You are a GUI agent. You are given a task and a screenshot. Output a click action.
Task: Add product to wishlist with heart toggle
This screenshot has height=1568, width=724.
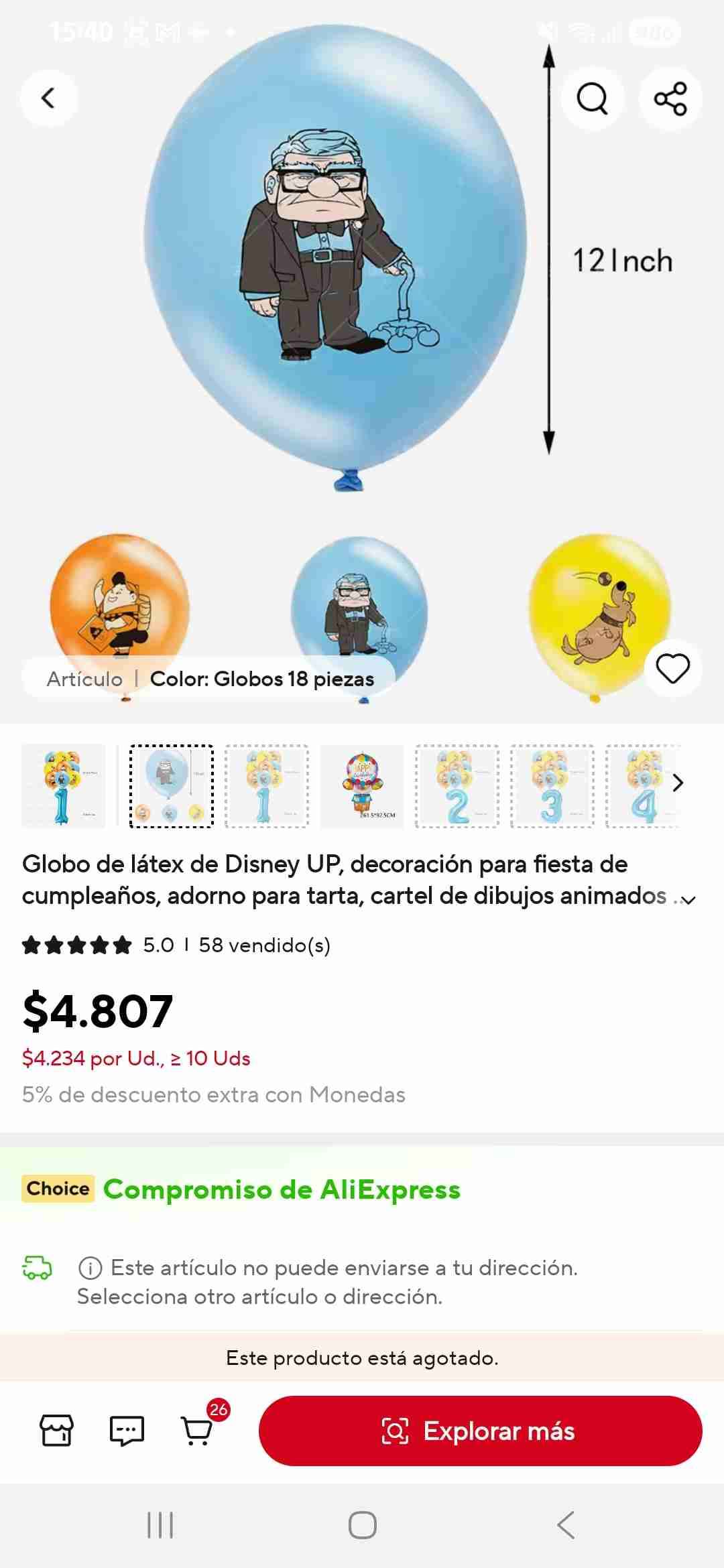click(672, 668)
